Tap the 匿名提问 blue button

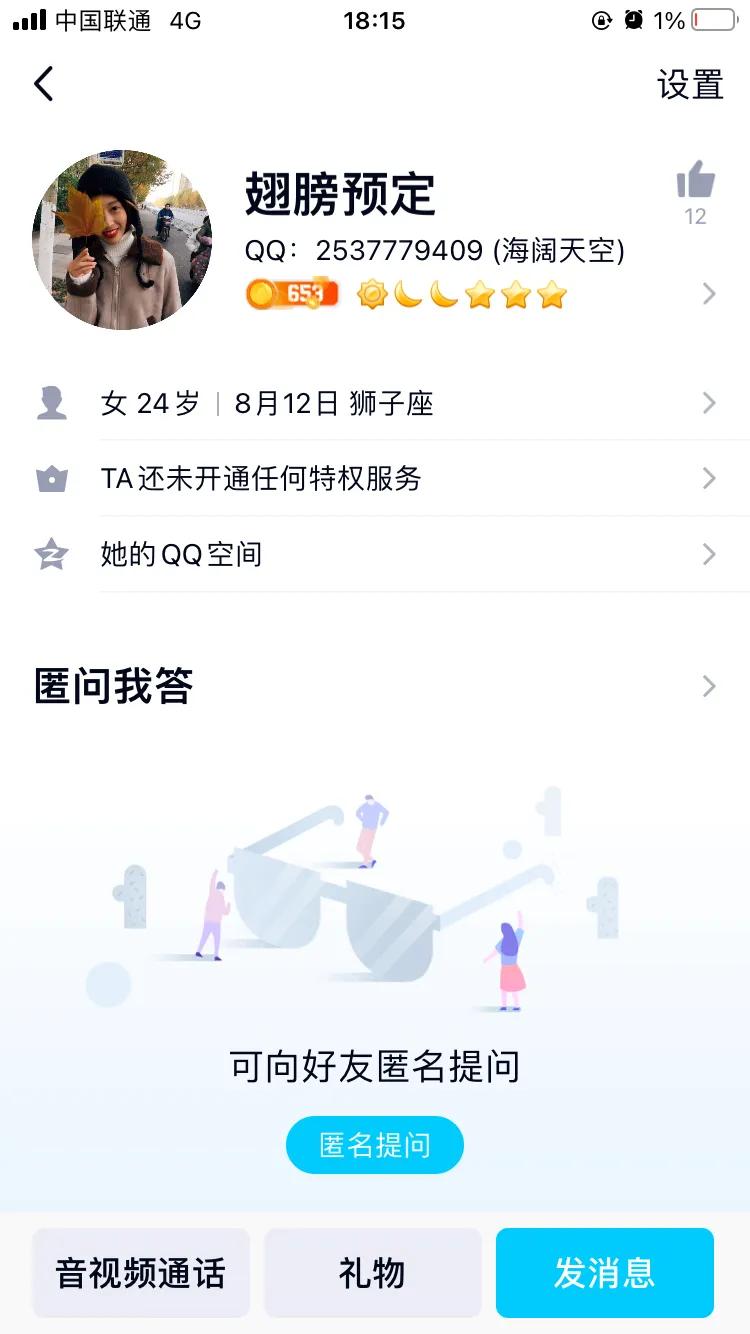point(374,1144)
